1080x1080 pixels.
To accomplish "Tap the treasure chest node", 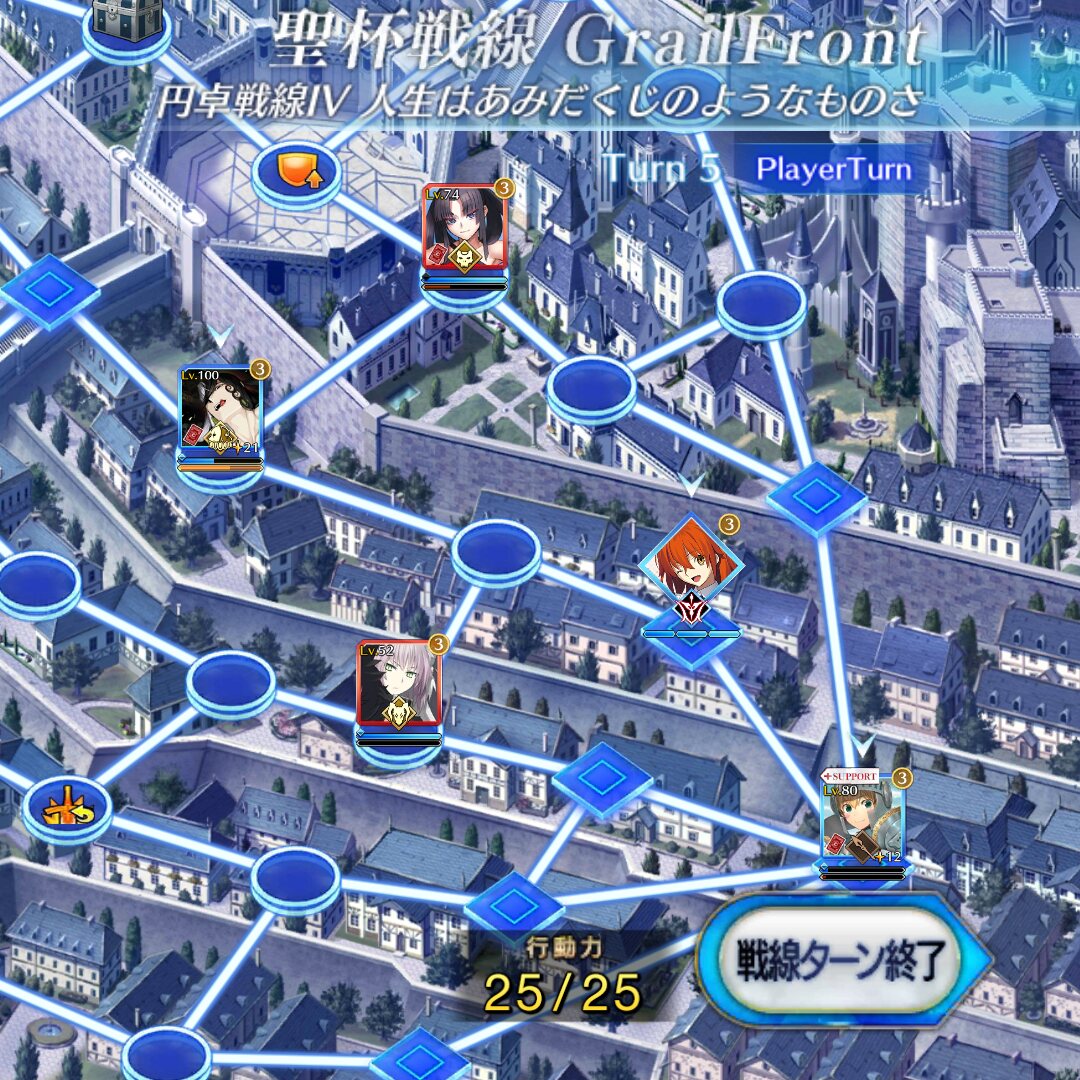I will (x=127, y=22).
